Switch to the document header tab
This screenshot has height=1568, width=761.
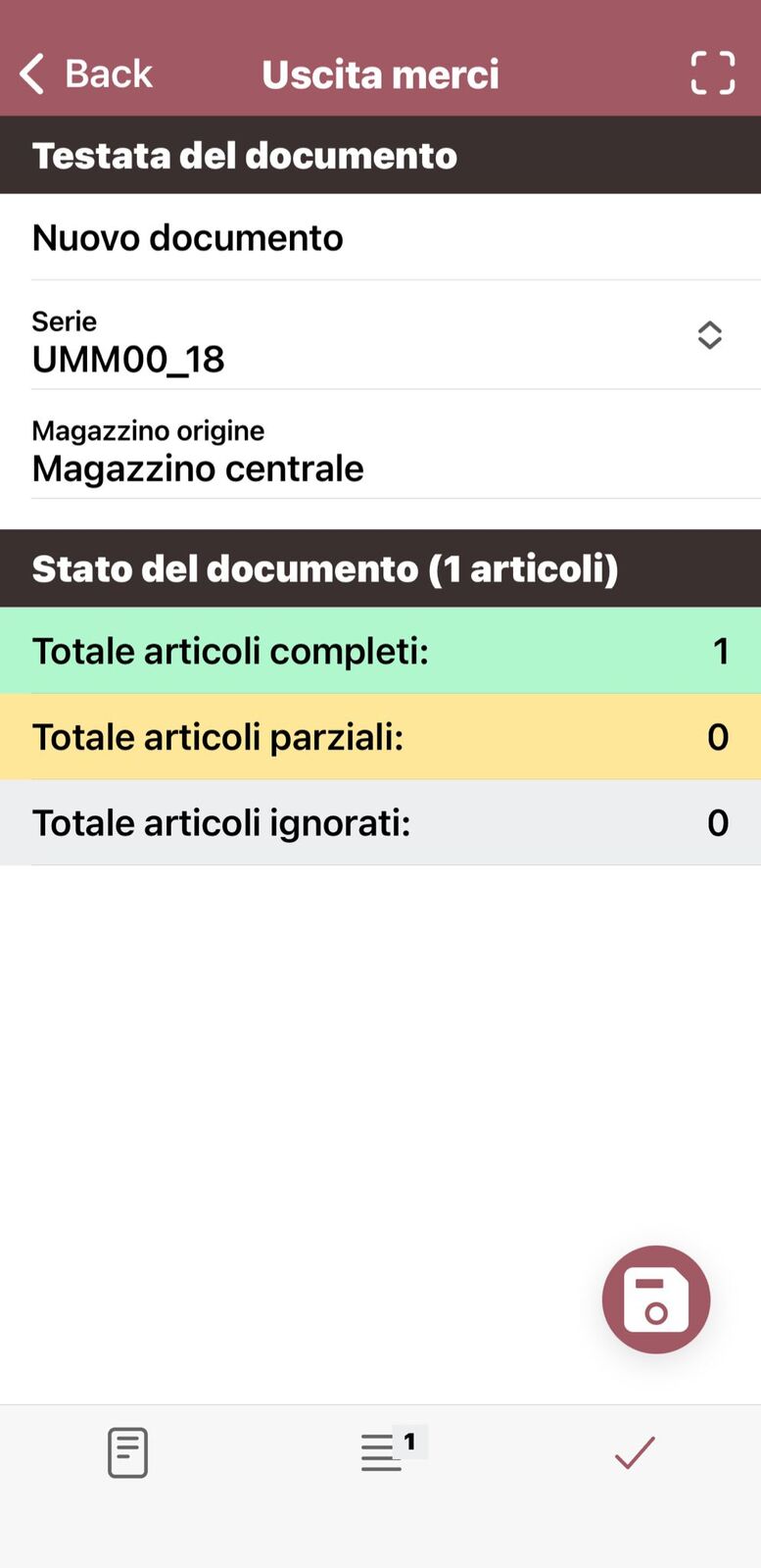click(127, 1452)
